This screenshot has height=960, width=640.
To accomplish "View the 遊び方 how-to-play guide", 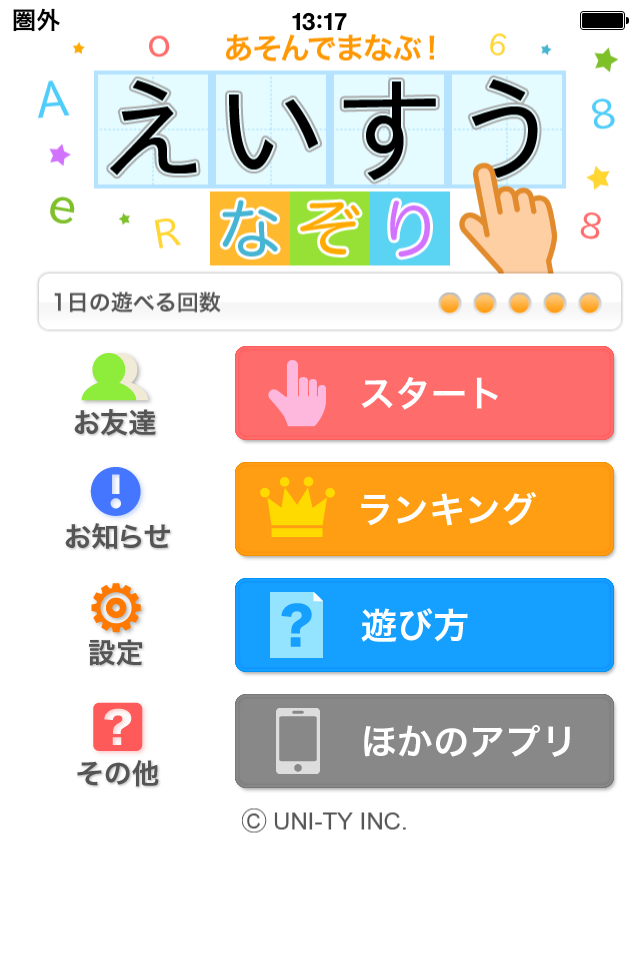I will (424, 625).
